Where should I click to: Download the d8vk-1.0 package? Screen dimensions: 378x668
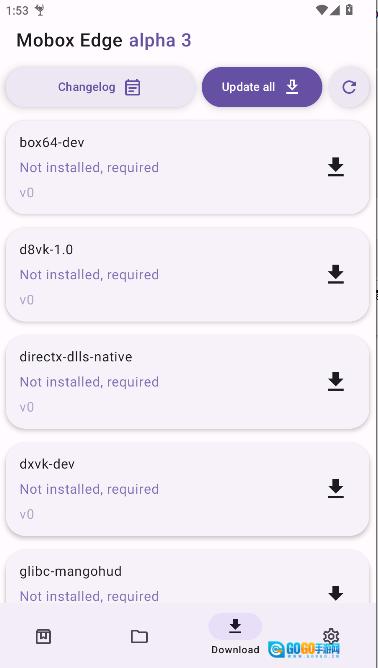[336, 274]
